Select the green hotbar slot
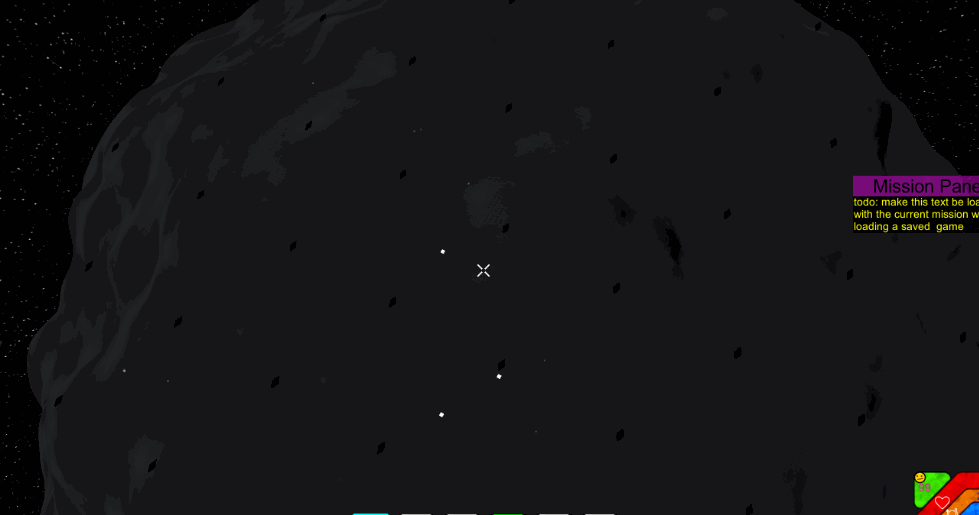979x515 pixels. pyautogui.click(x=508, y=514)
